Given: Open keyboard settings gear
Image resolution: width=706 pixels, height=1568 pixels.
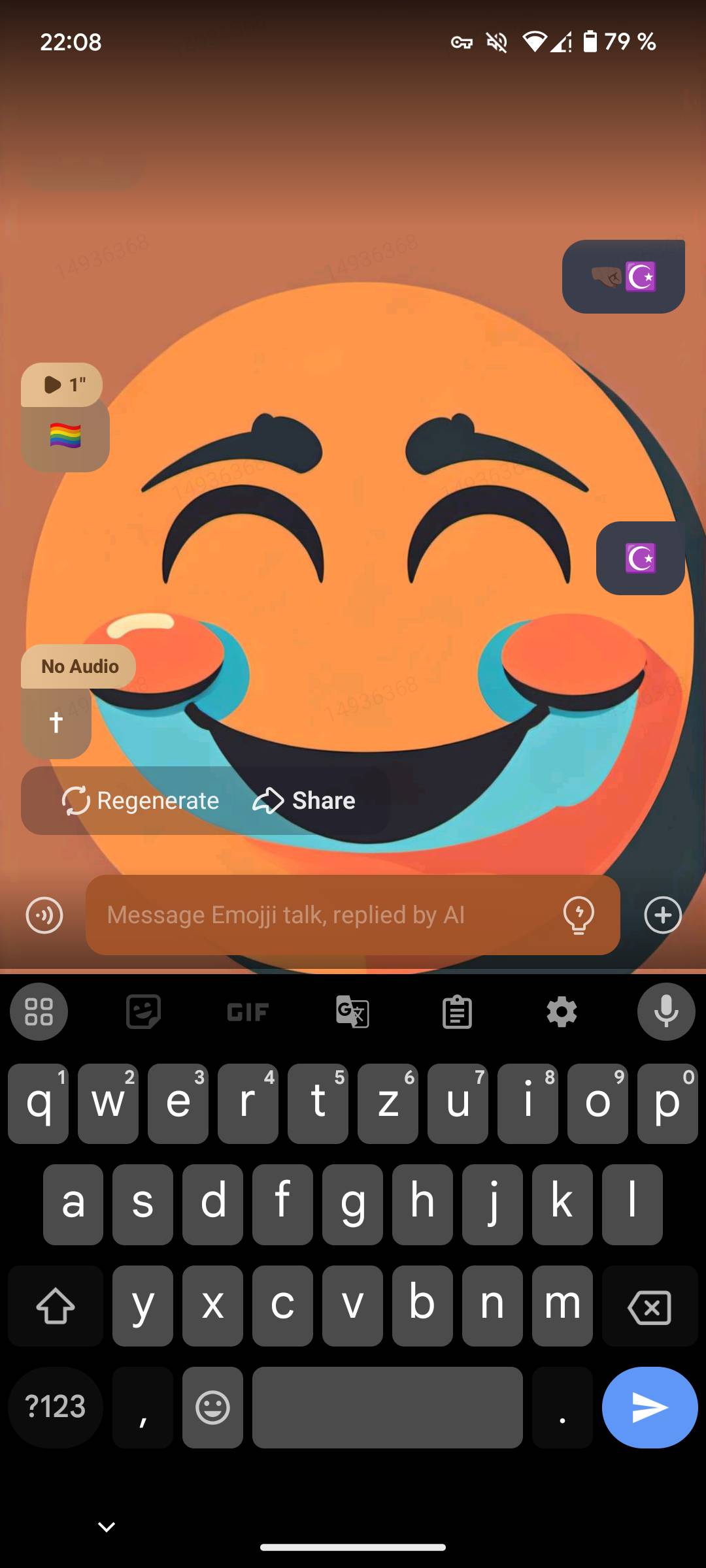Looking at the screenshot, I should tap(562, 1012).
